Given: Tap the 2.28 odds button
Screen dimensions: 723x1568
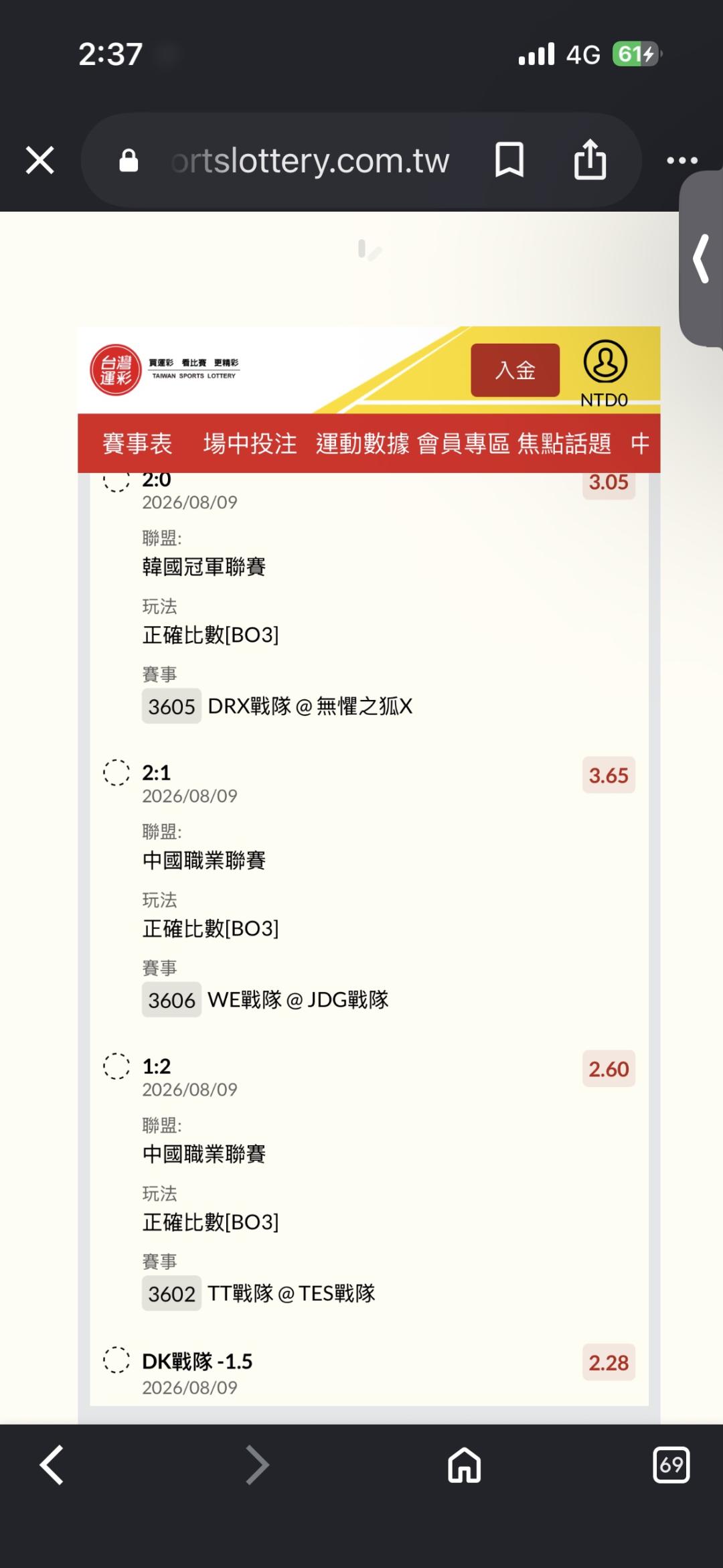Looking at the screenshot, I should pyautogui.click(x=609, y=1362).
